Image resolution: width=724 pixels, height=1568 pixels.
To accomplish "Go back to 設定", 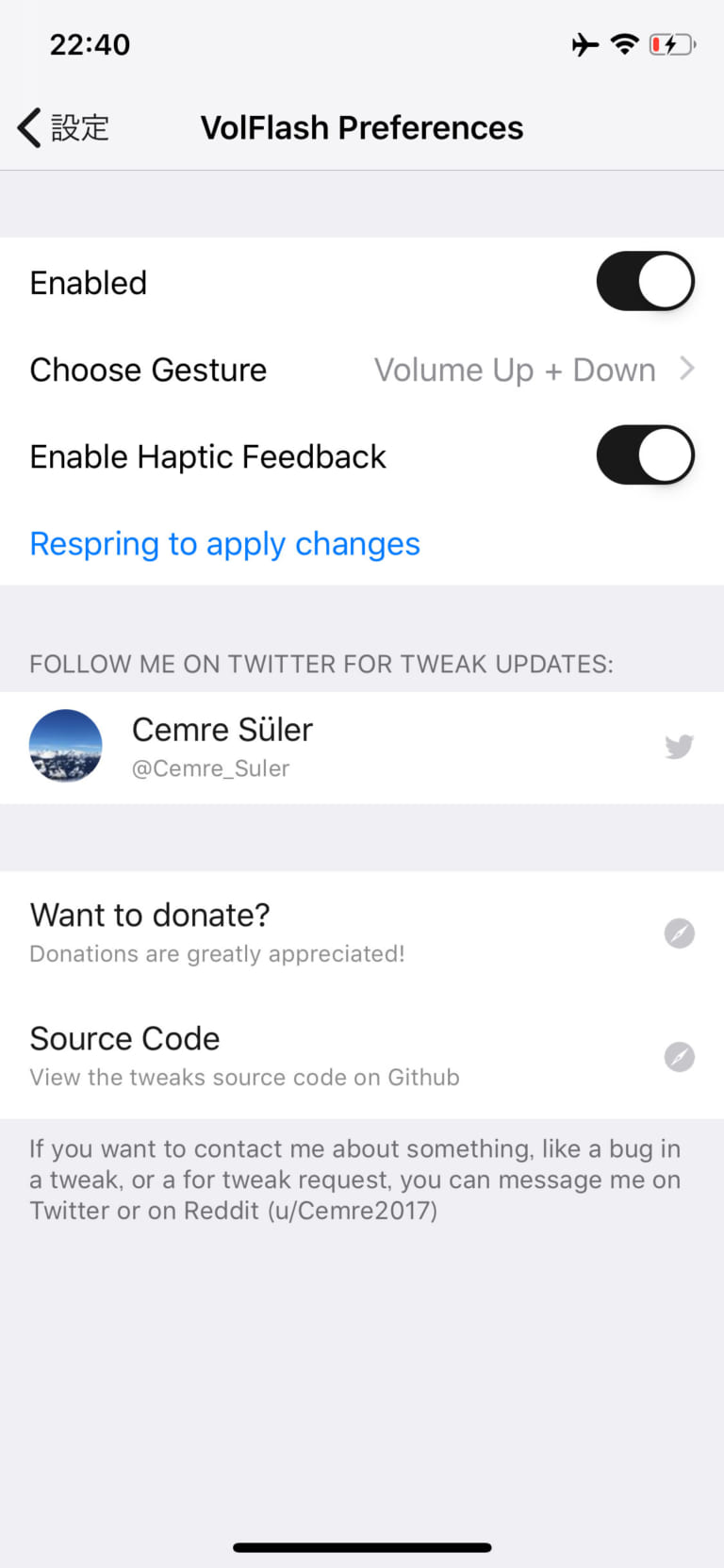I will tap(64, 127).
